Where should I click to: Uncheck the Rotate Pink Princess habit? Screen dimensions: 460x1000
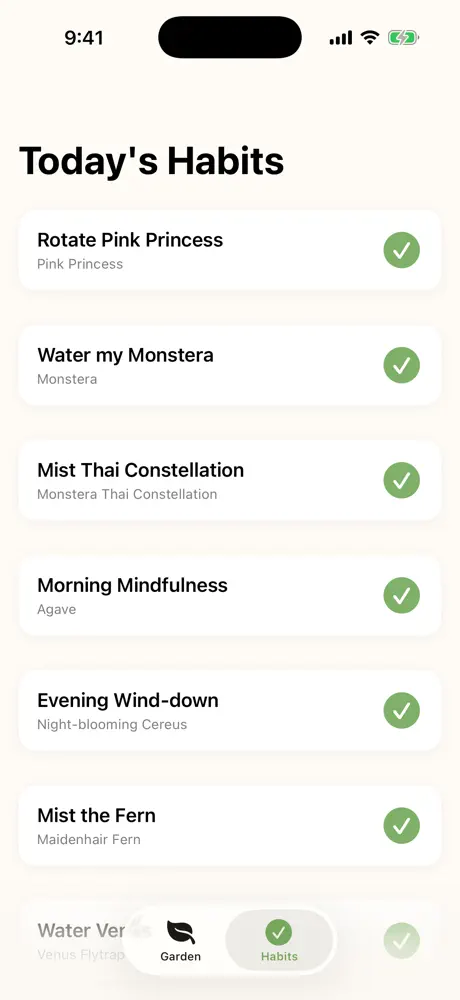coord(401,250)
